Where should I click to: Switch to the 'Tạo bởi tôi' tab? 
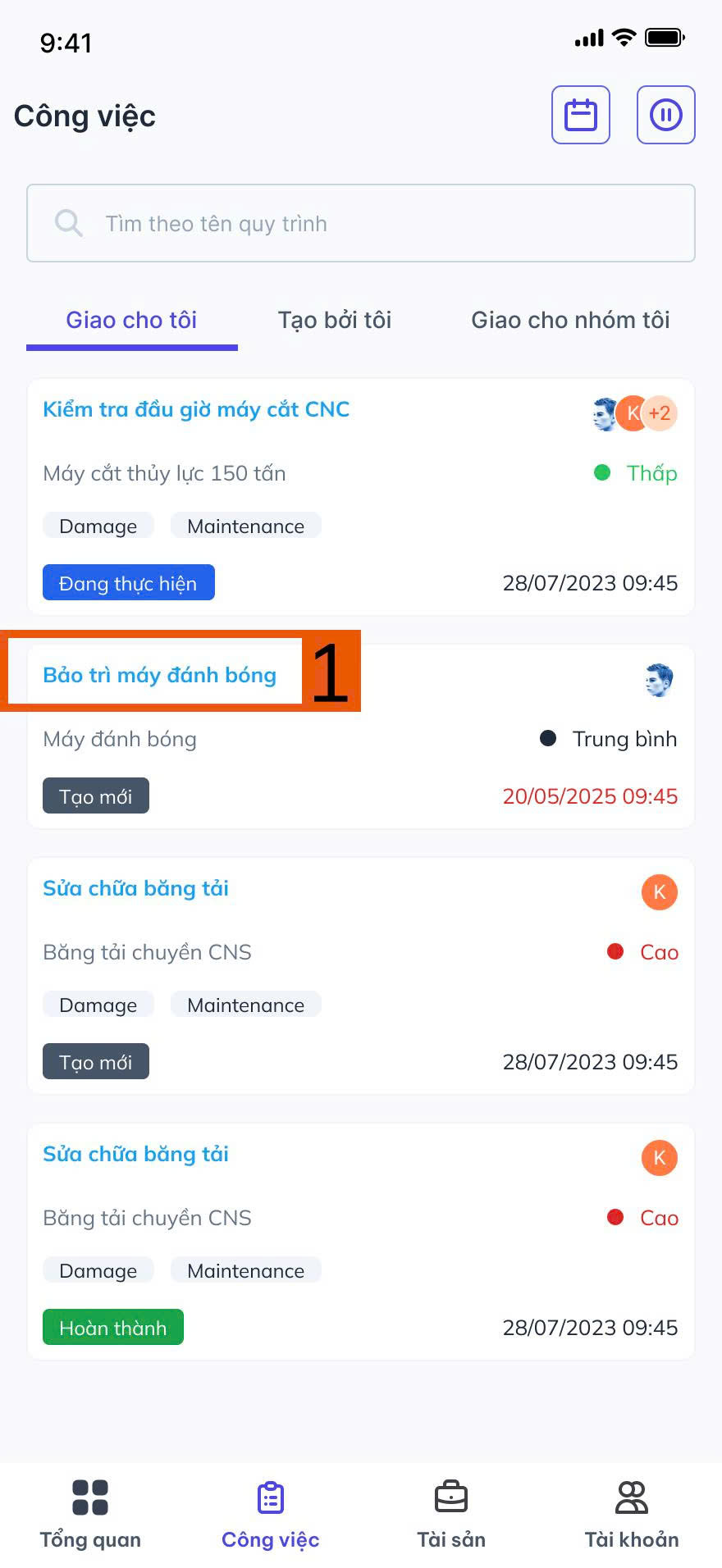click(335, 320)
